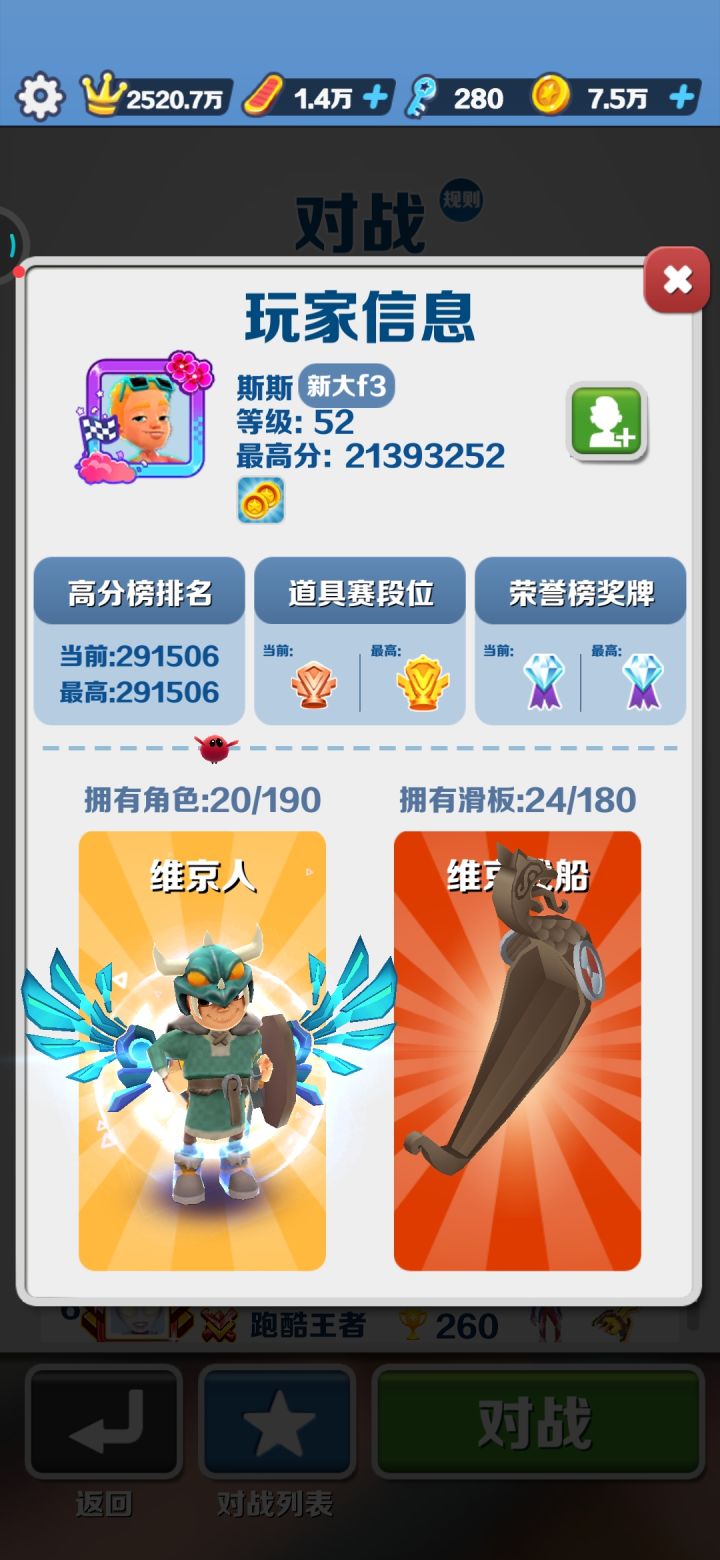Click the 维京人 character card
The height and width of the screenshot is (1560, 720).
202,1050
